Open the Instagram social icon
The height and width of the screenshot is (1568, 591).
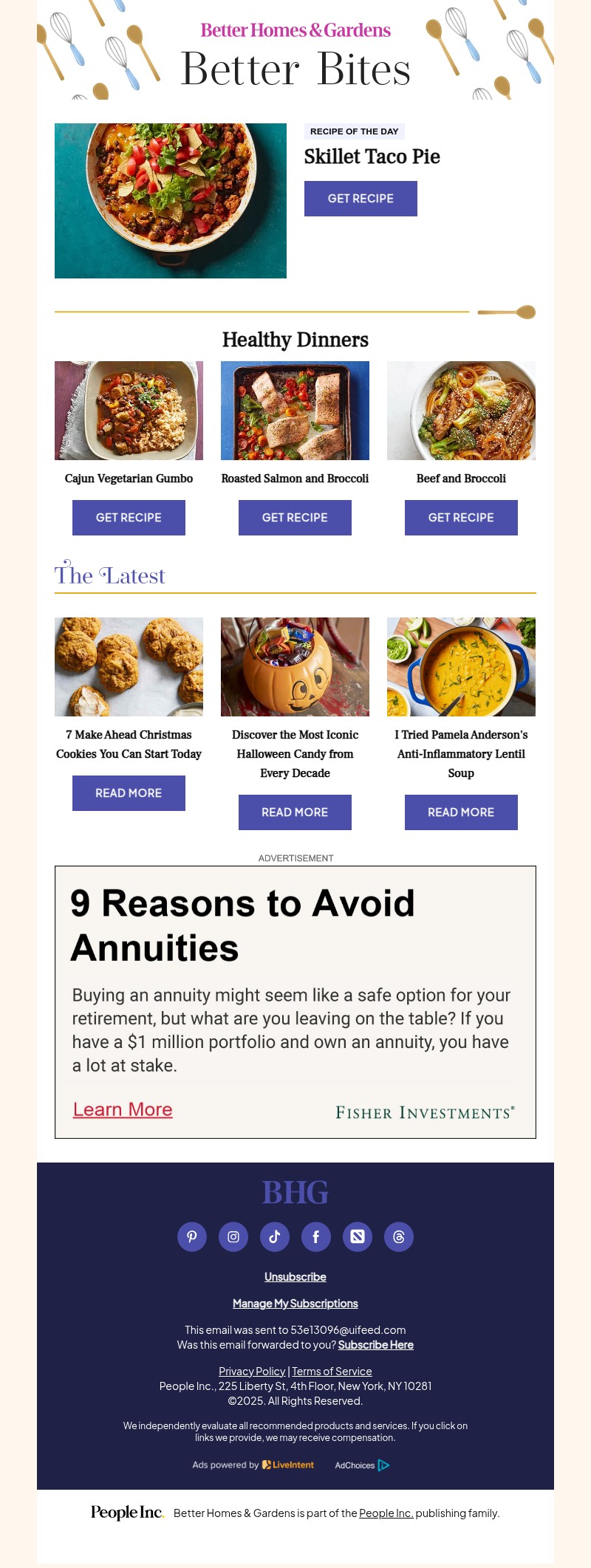click(x=233, y=1236)
